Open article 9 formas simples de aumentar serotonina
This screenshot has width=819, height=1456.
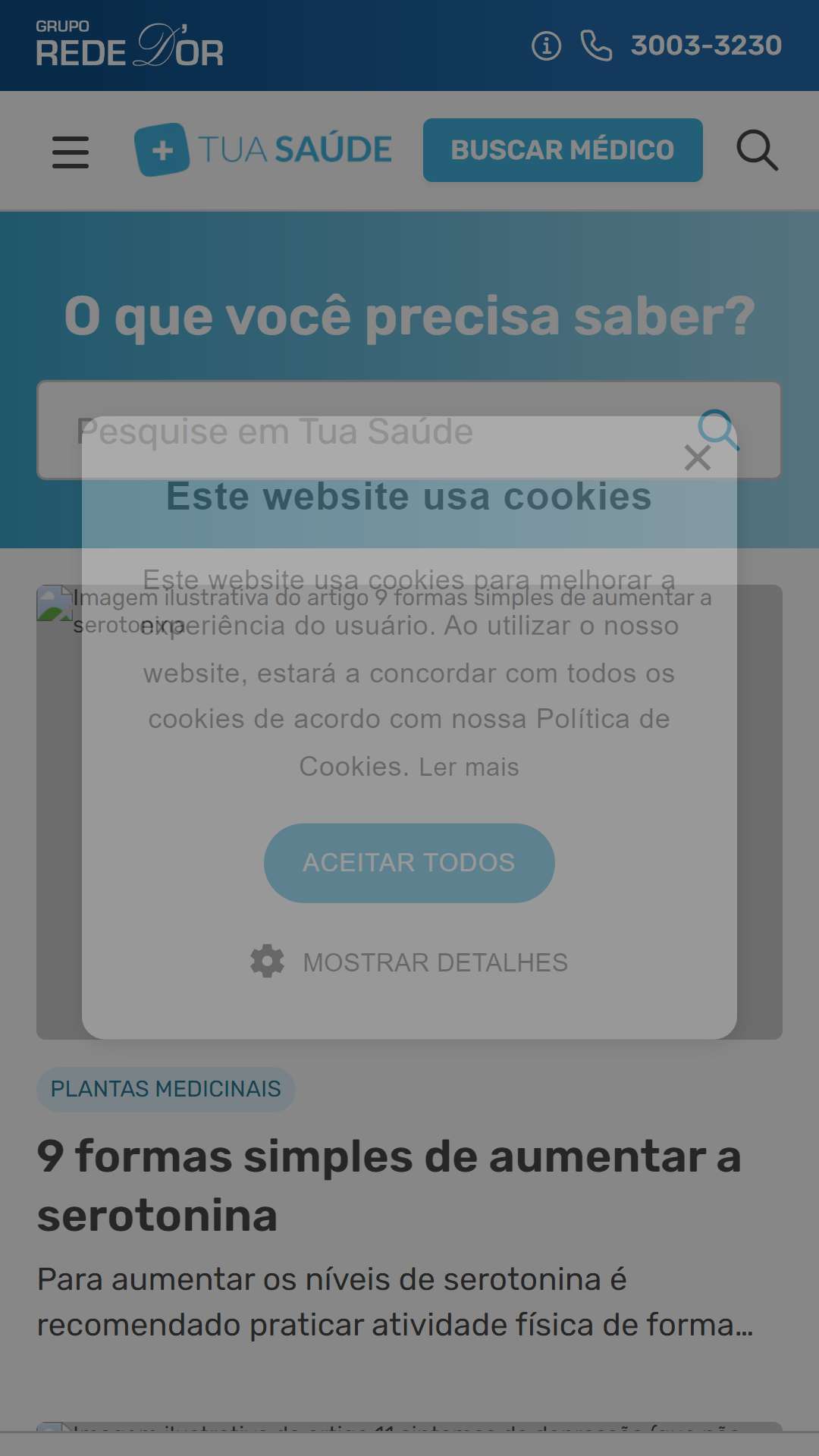point(389,1186)
